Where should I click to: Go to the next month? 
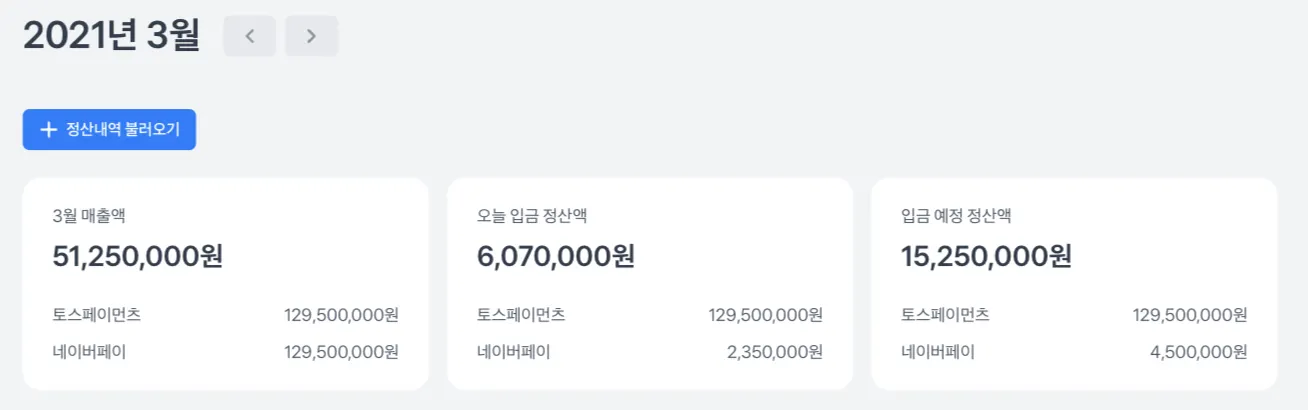[x=311, y=36]
